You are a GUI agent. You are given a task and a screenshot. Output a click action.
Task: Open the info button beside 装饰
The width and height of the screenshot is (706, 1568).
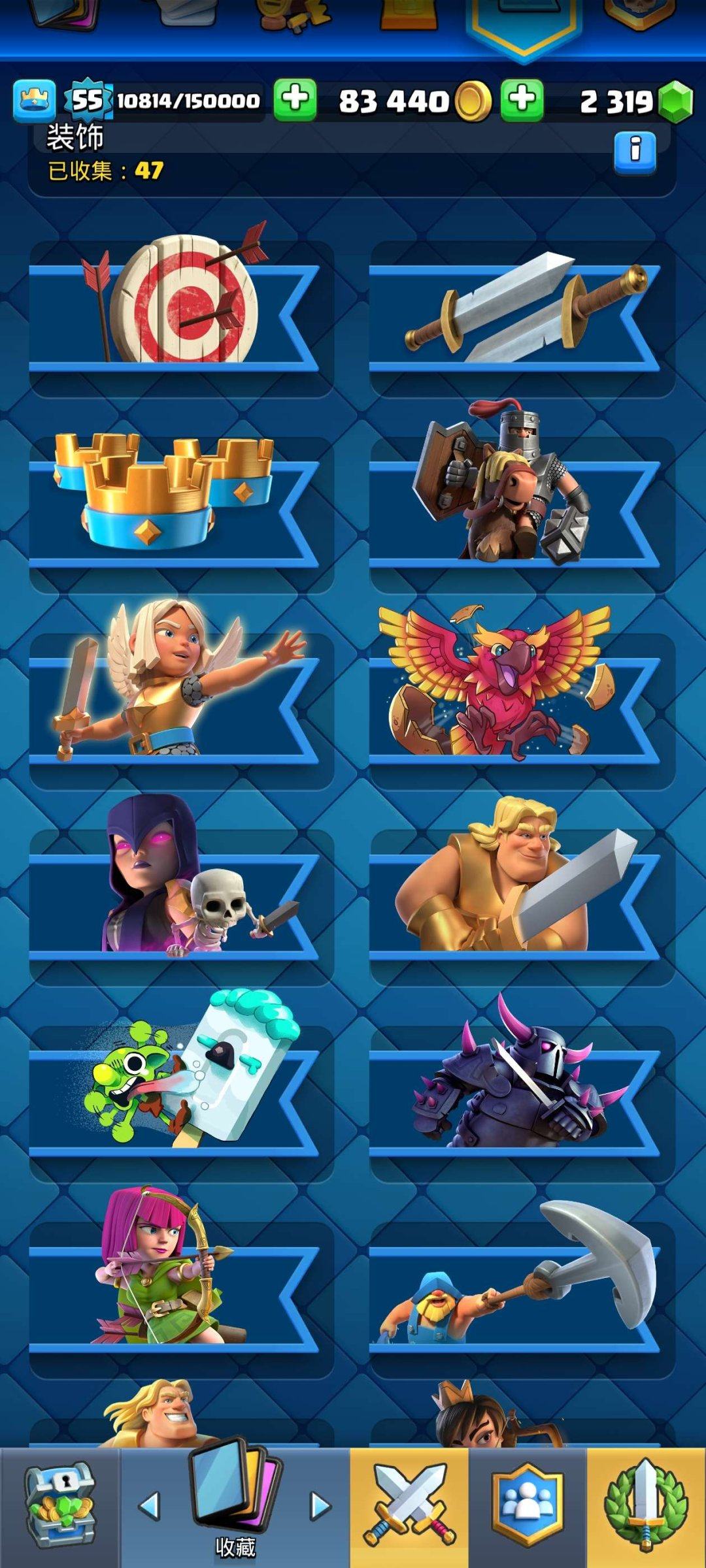click(x=634, y=152)
